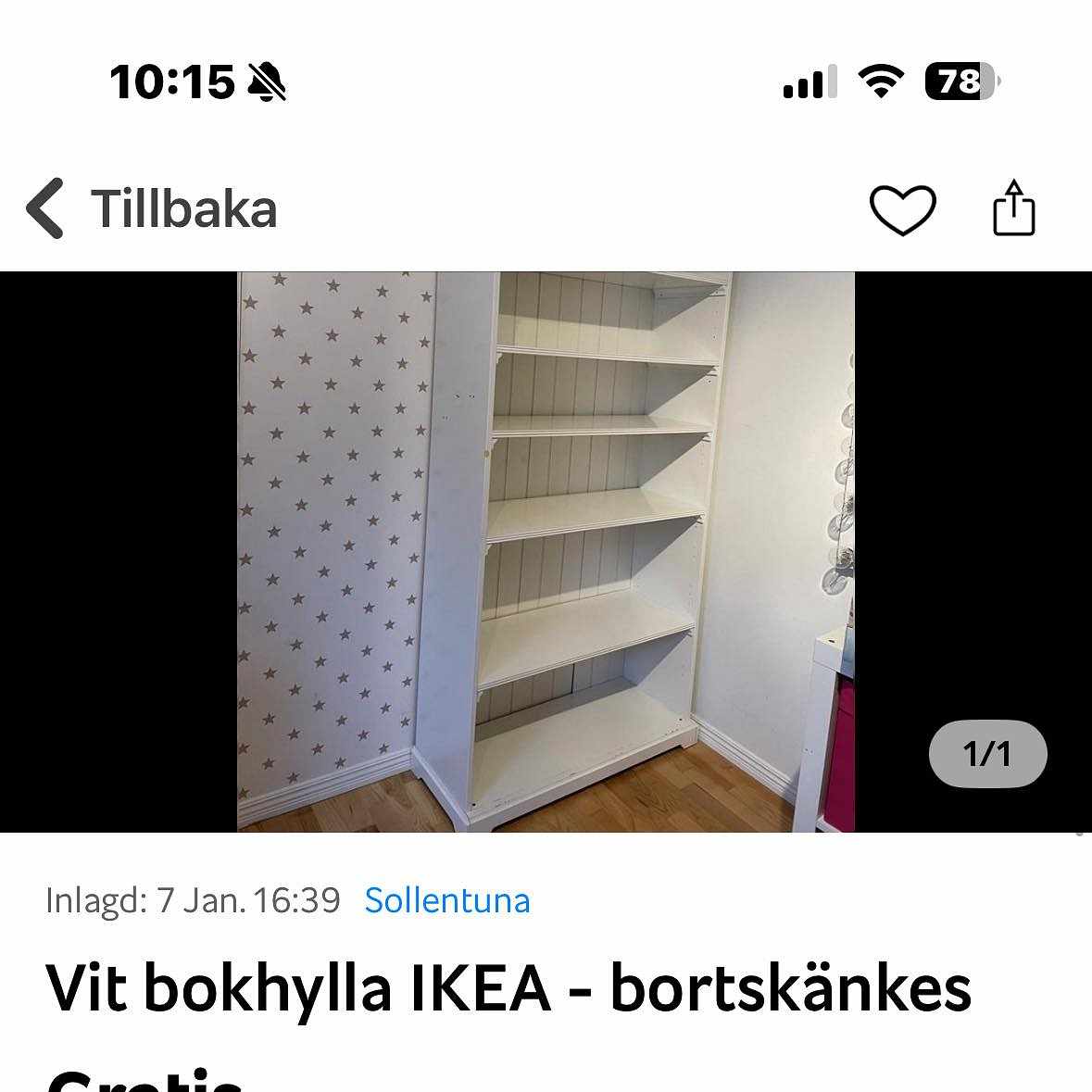Go back with the Tillbaka button
The image size is (1092, 1092).
(153, 209)
